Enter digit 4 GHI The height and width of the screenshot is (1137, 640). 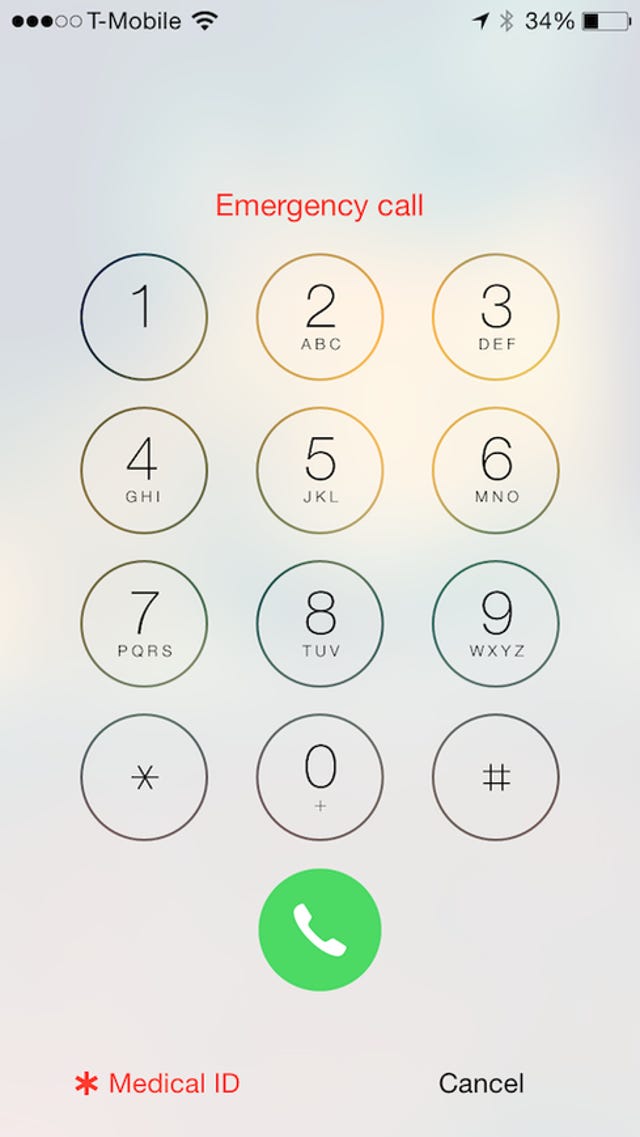pyautogui.click(x=144, y=470)
